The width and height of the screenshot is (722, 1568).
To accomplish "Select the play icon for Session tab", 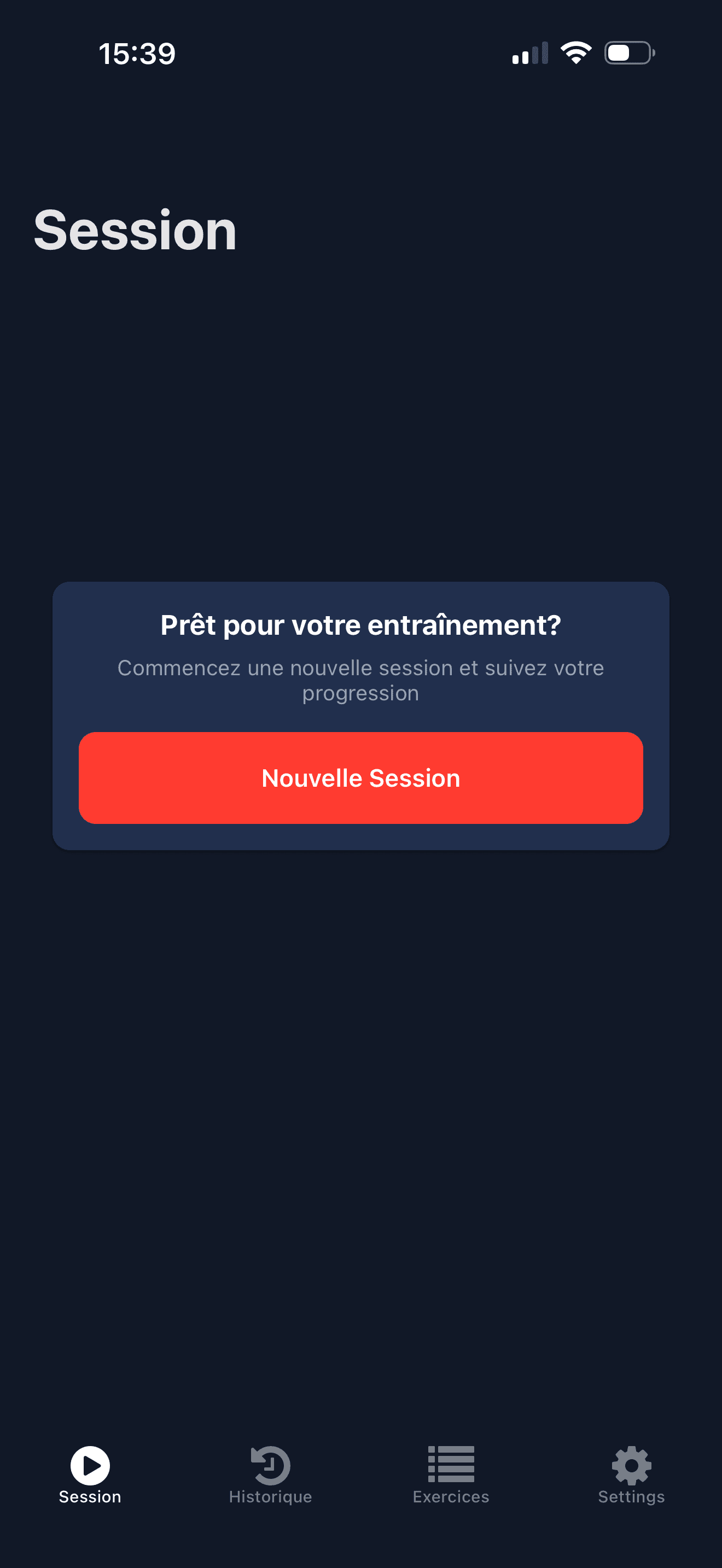I will click(x=90, y=1466).
